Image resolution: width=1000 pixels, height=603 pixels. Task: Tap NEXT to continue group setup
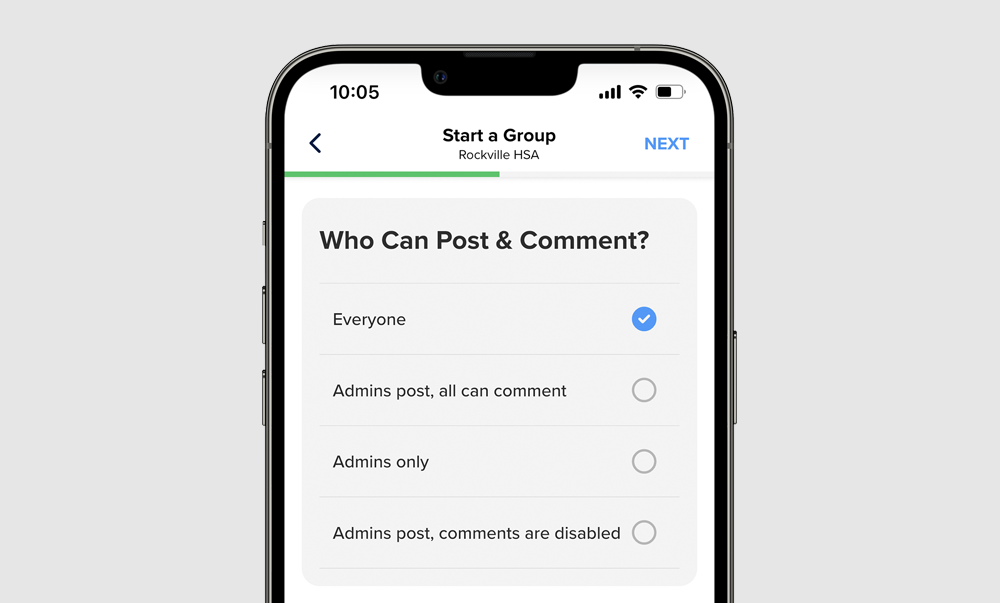click(666, 144)
